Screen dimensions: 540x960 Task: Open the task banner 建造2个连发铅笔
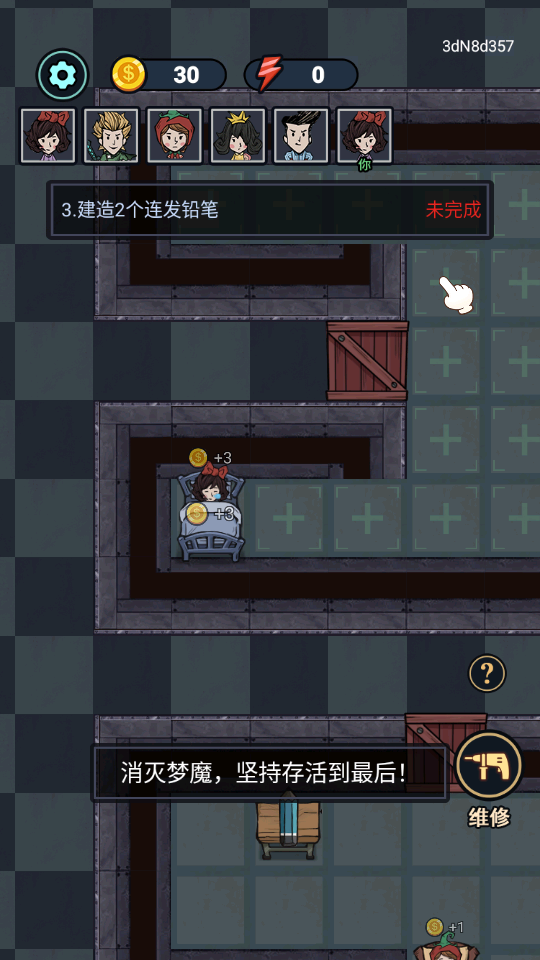click(x=270, y=210)
